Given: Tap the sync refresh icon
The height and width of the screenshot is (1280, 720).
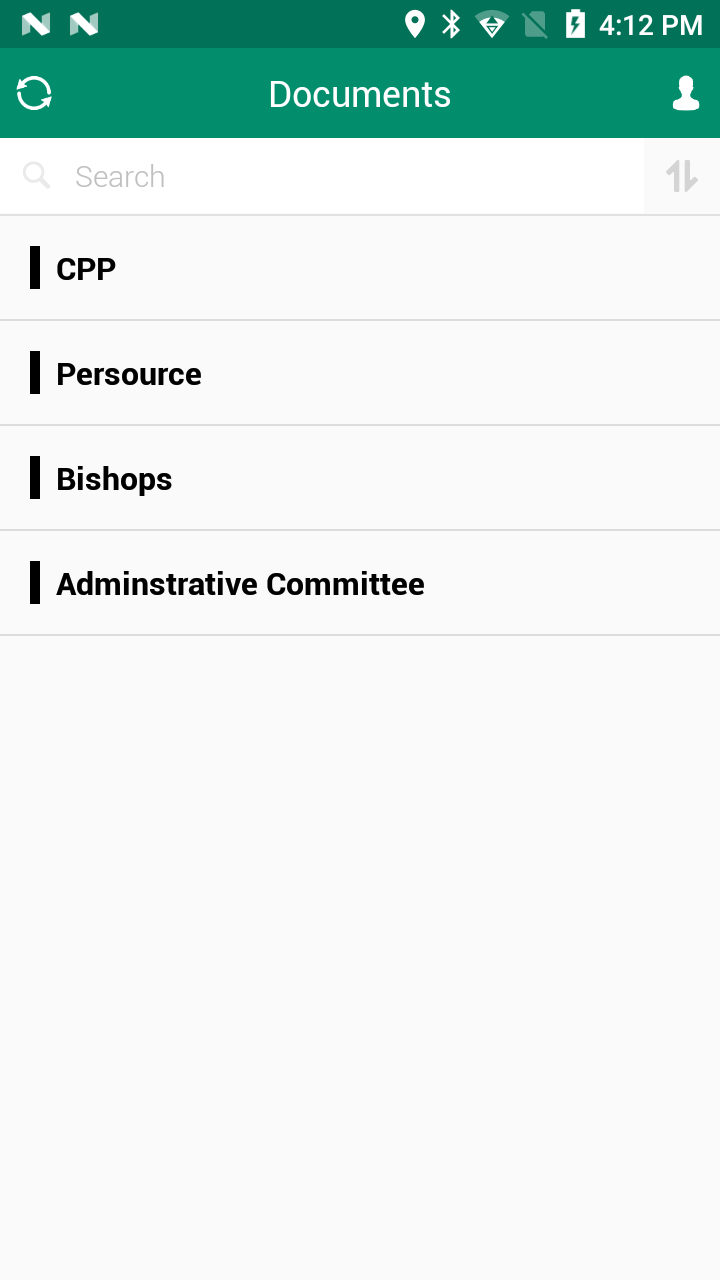Looking at the screenshot, I should pyautogui.click(x=34, y=94).
